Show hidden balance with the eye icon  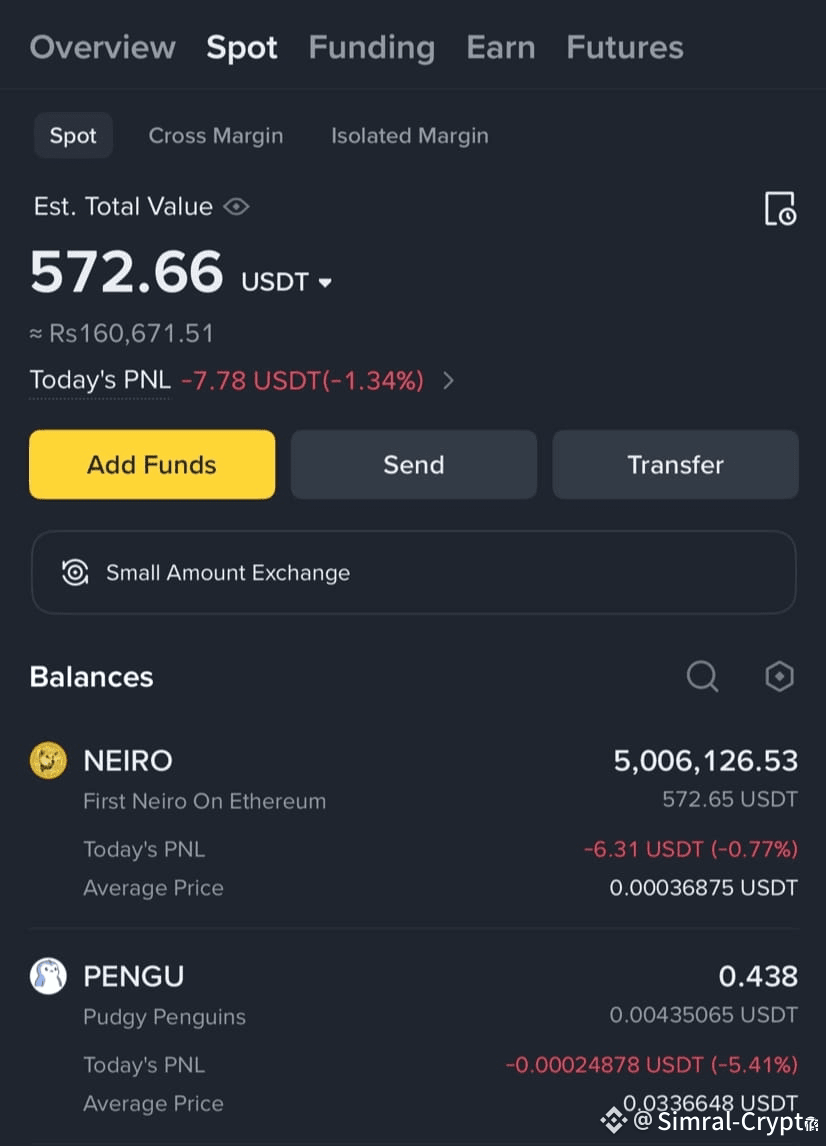(x=236, y=206)
